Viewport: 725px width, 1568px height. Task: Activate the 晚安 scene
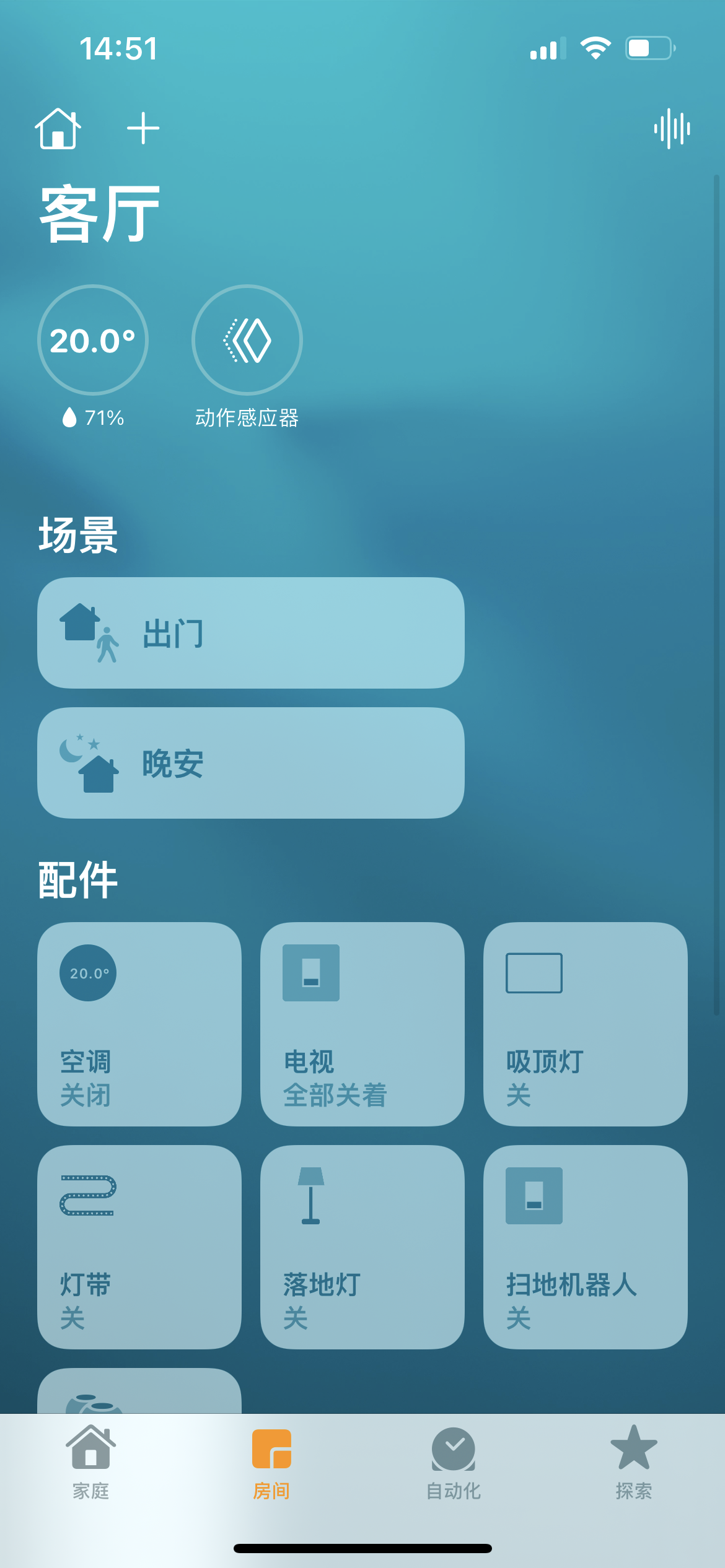click(250, 763)
